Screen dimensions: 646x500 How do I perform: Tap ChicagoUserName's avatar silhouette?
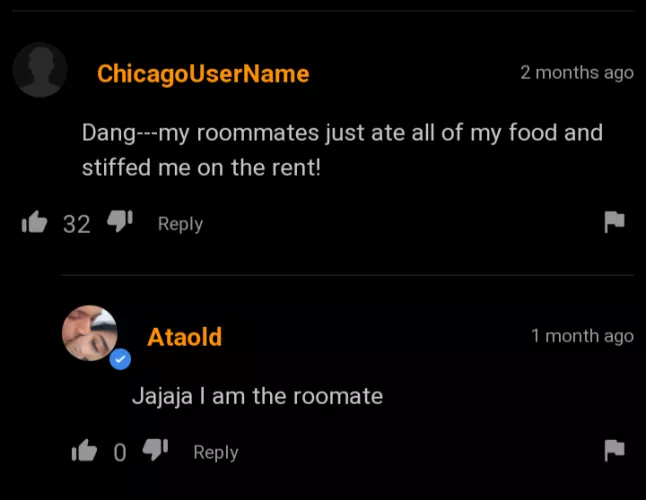coord(40,70)
